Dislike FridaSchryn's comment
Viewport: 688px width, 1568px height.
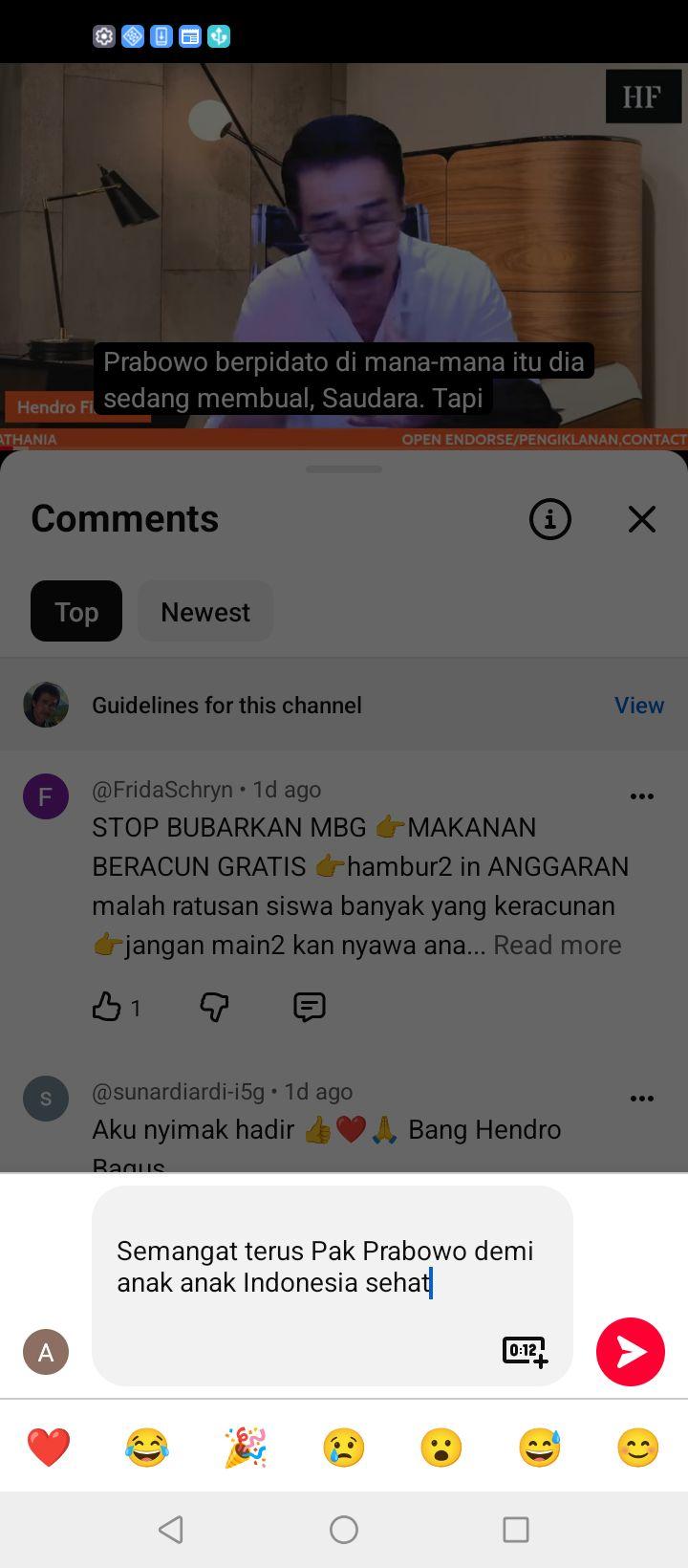pos(214,1007)
